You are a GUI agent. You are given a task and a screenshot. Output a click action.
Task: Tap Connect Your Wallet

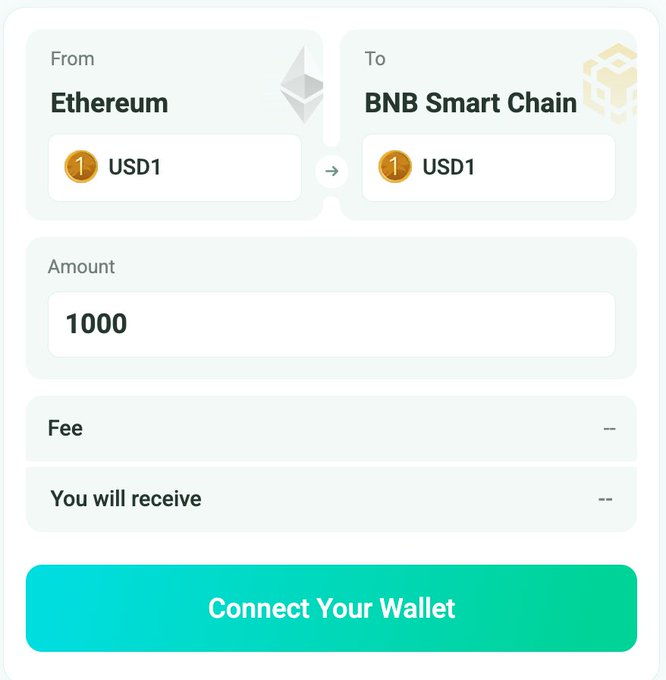pyautogui.click(x=331, y=608)
